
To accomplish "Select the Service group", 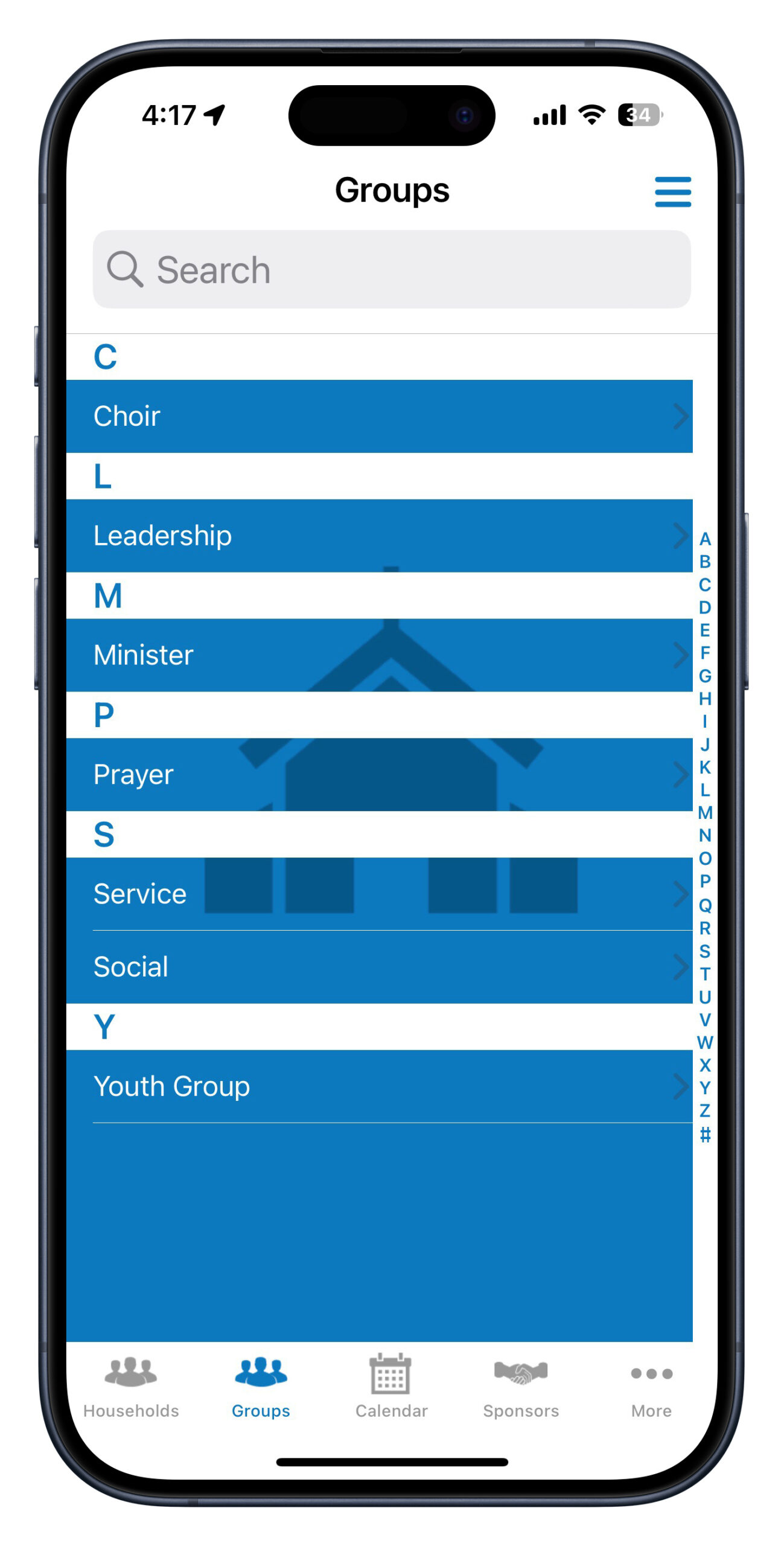I will tap(379, 893).
